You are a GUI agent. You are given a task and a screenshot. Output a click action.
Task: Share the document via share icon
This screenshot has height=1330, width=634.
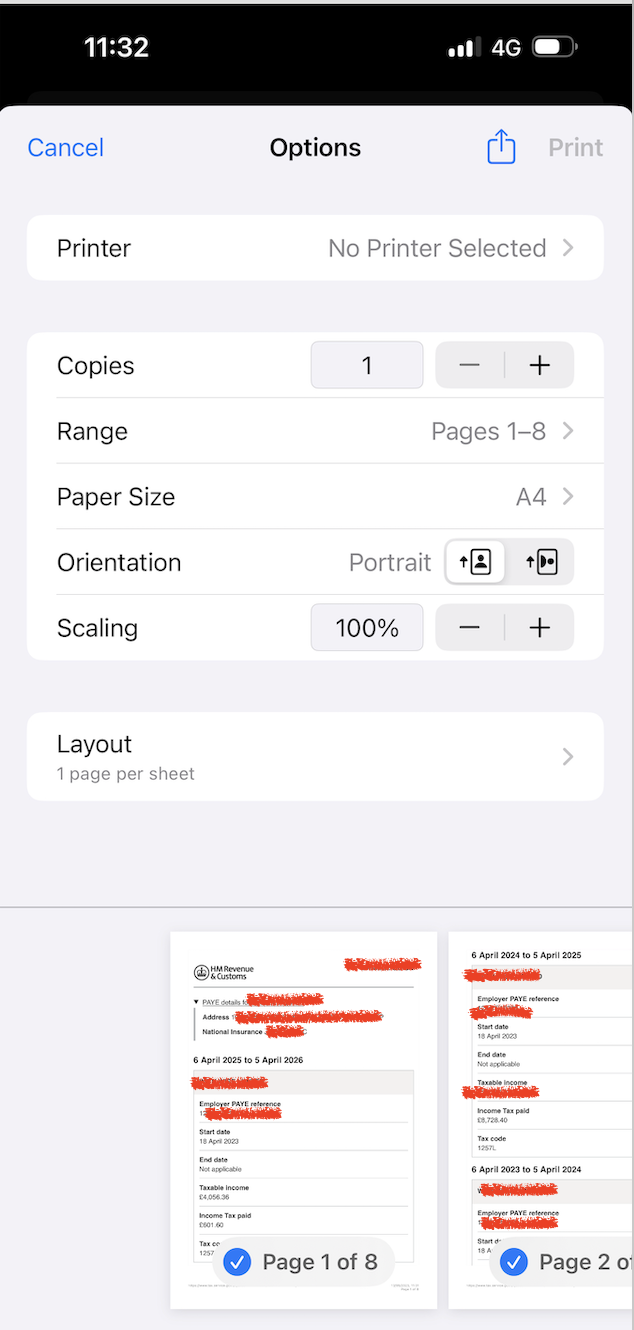click(x=501, y=148)
